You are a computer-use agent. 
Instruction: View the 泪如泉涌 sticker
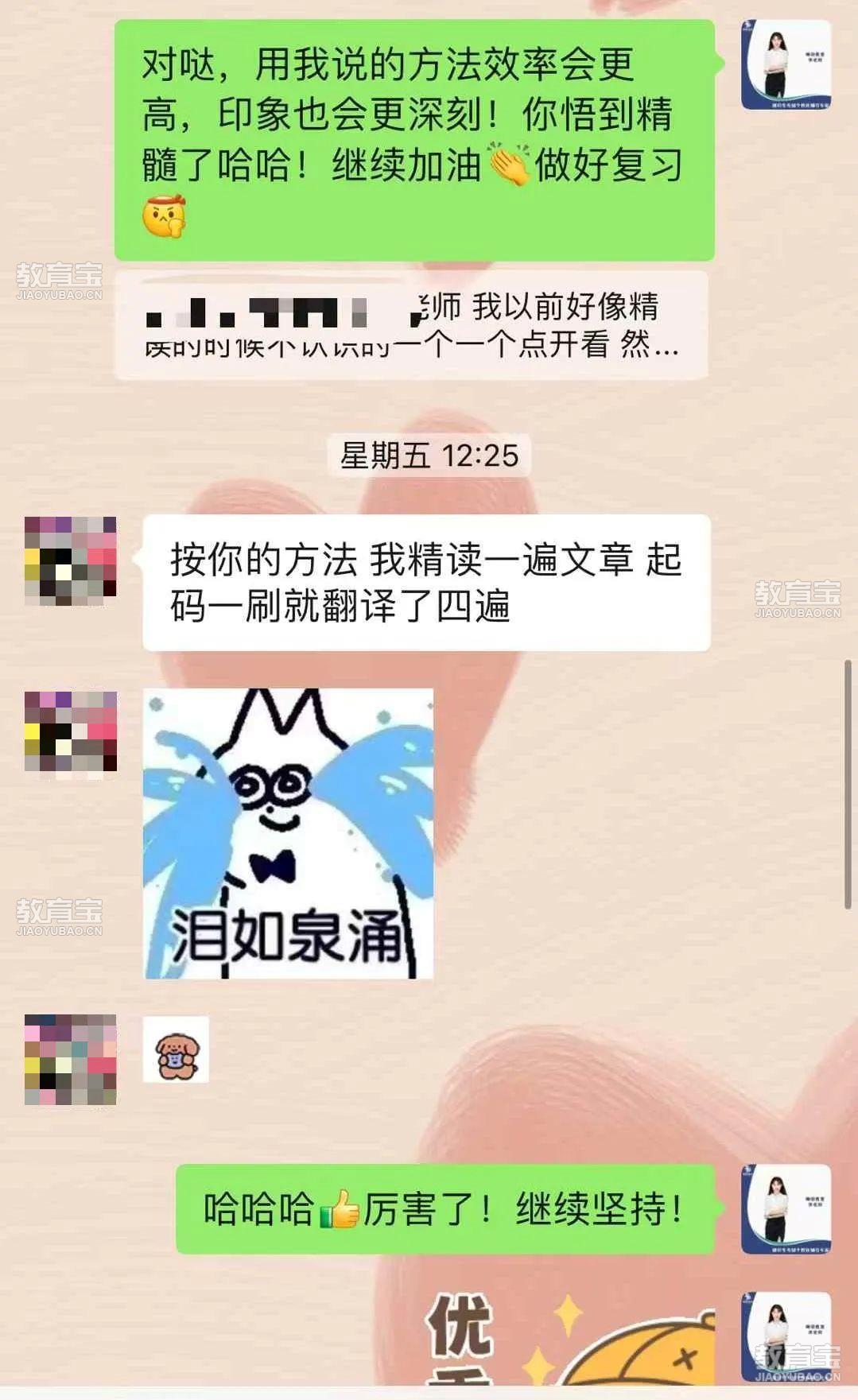288,833
